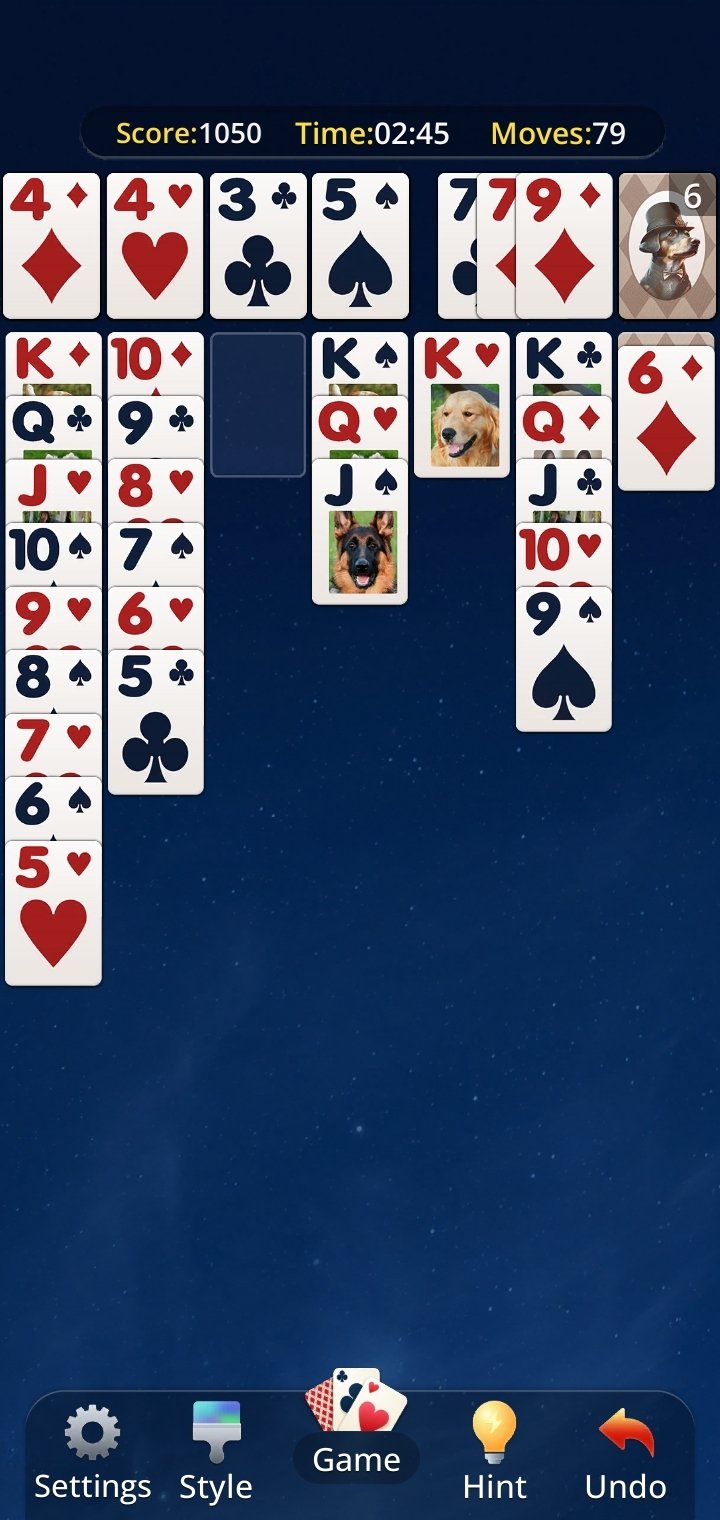
Task: Tap the 9 of spades card
Action: pyautogui.click(x=564, y=658)
